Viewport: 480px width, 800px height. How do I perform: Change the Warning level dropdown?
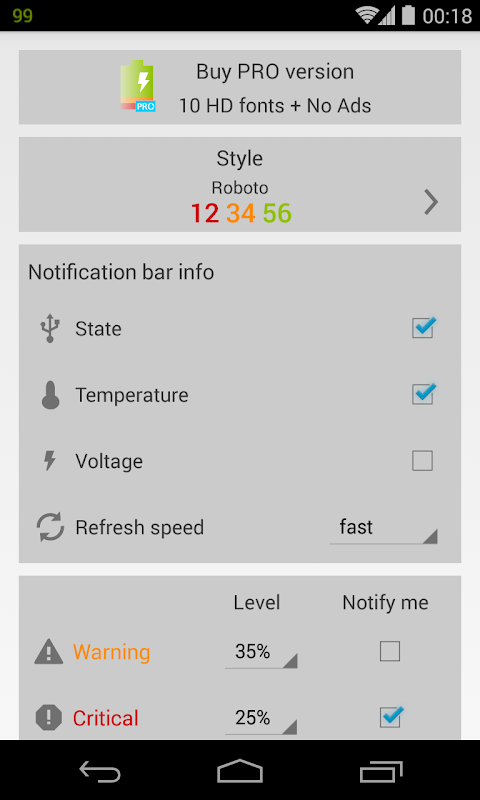pos(261,653)
